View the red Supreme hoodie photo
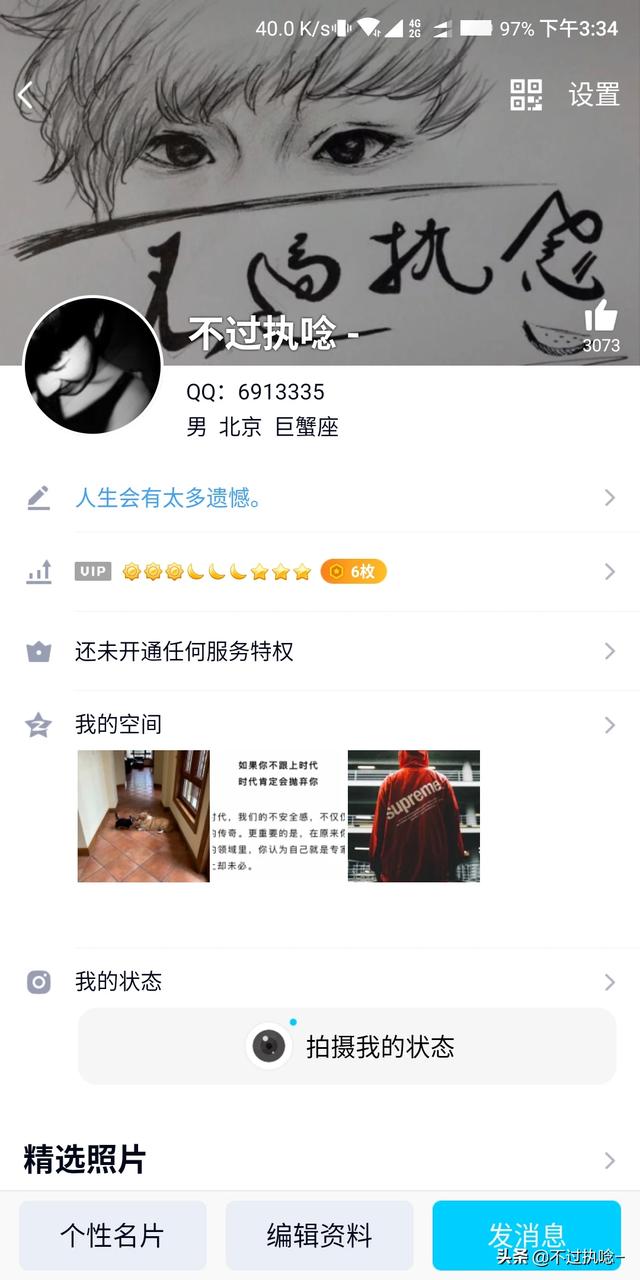This screenshot has height=1280, width=640. pos(414,816)
